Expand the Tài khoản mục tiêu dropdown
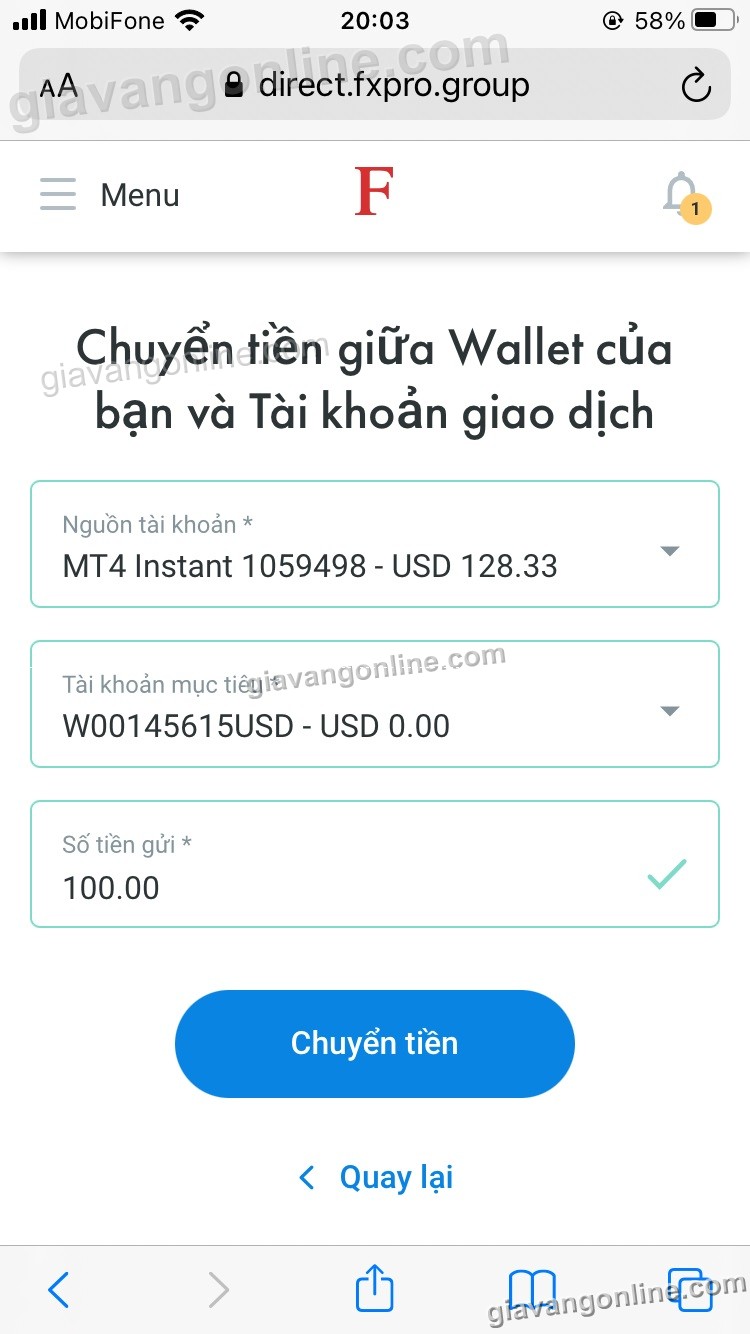This screenshot has width=750, height=1334. click(374, 704)
